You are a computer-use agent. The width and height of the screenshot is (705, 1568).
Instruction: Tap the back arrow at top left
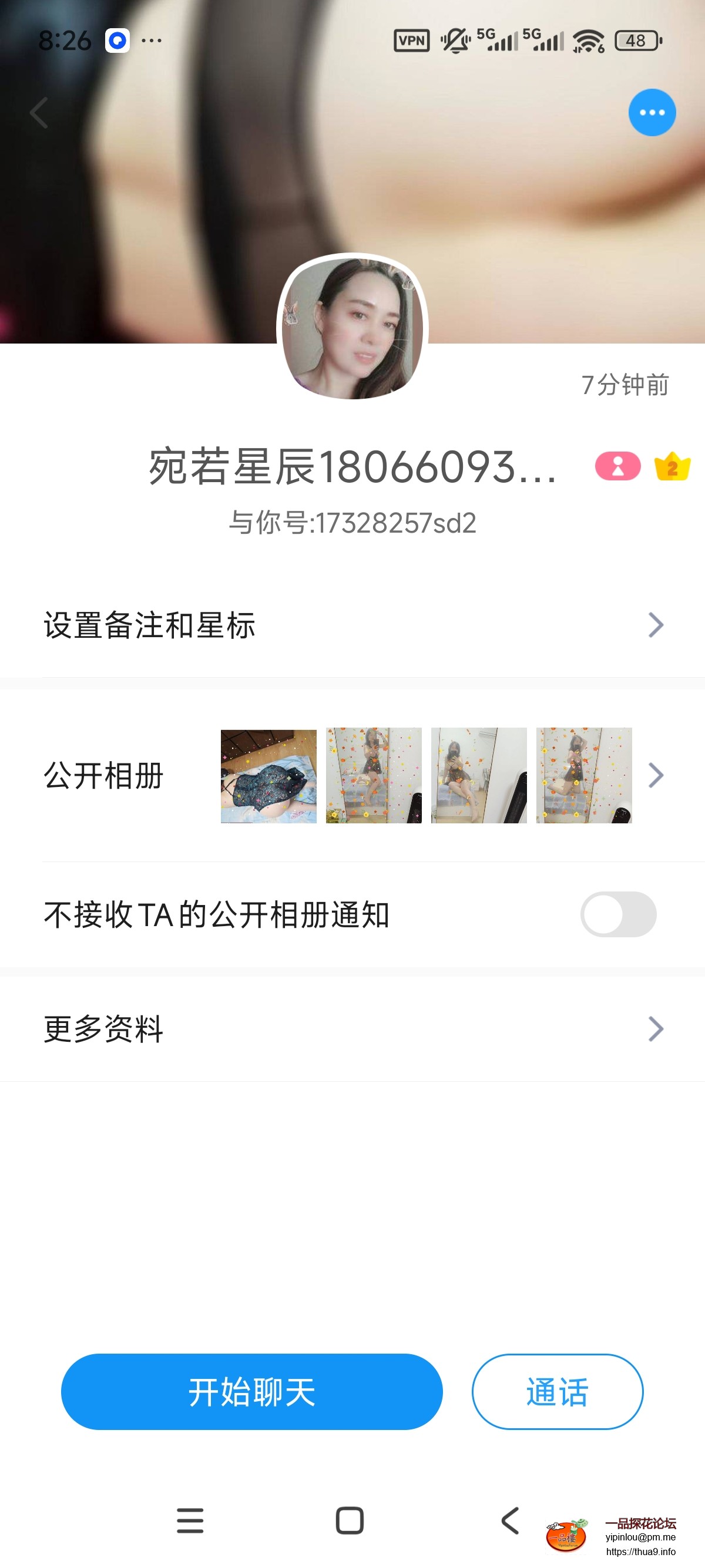tap(38, 112)
